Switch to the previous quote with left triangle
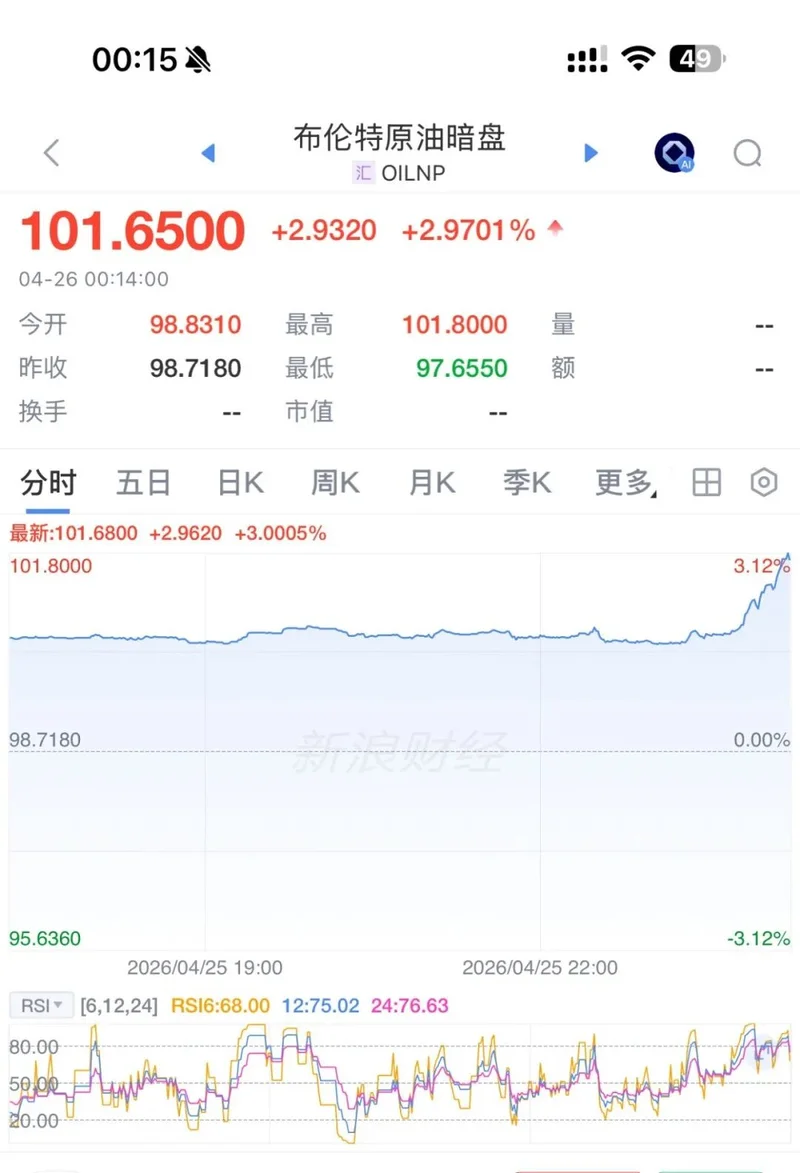The height and width of the screenshot is (1173, 800). tap(208, 153)
